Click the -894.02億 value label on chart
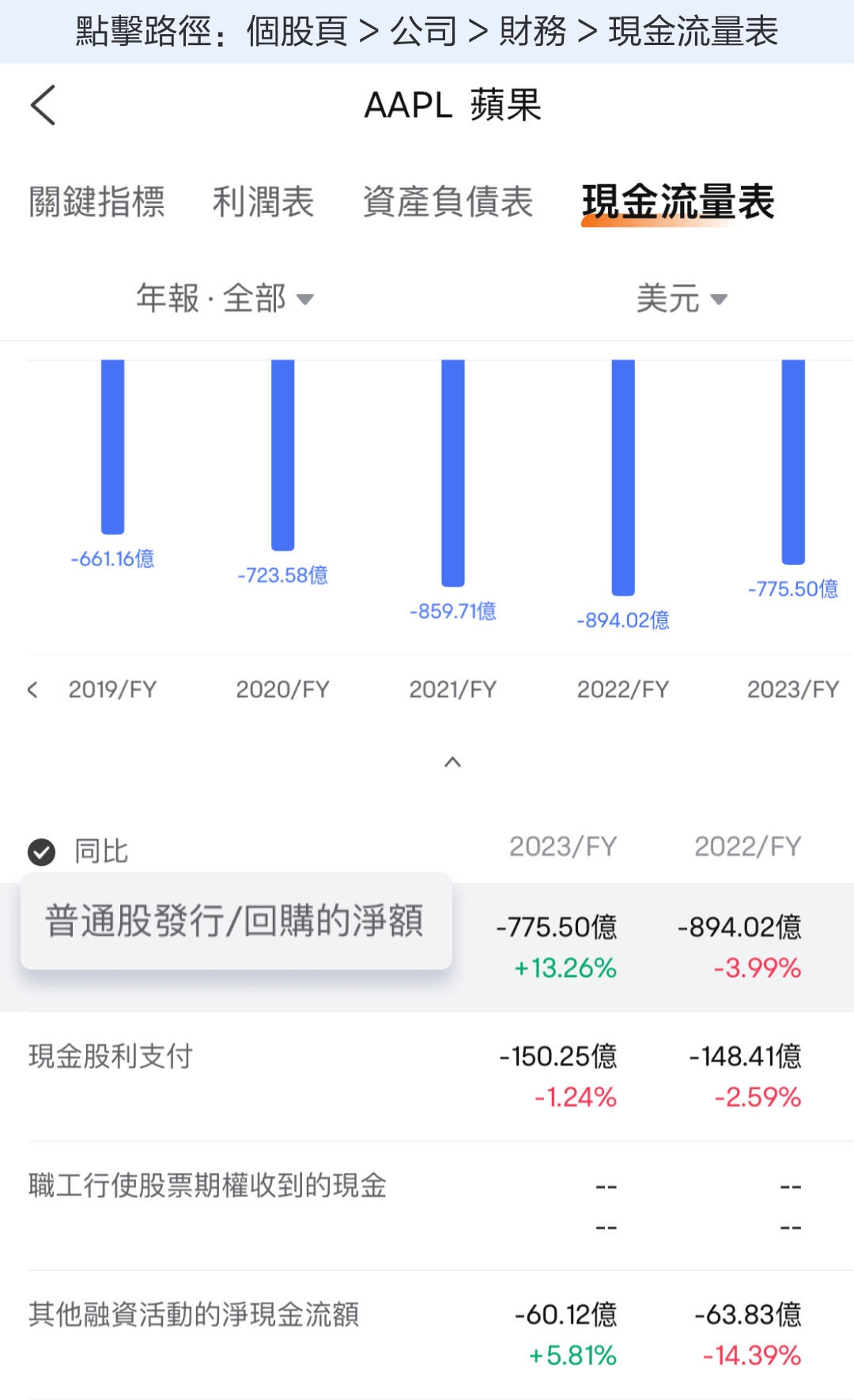The height and width of the screenshot is (1400, 854). coord(622,622)
